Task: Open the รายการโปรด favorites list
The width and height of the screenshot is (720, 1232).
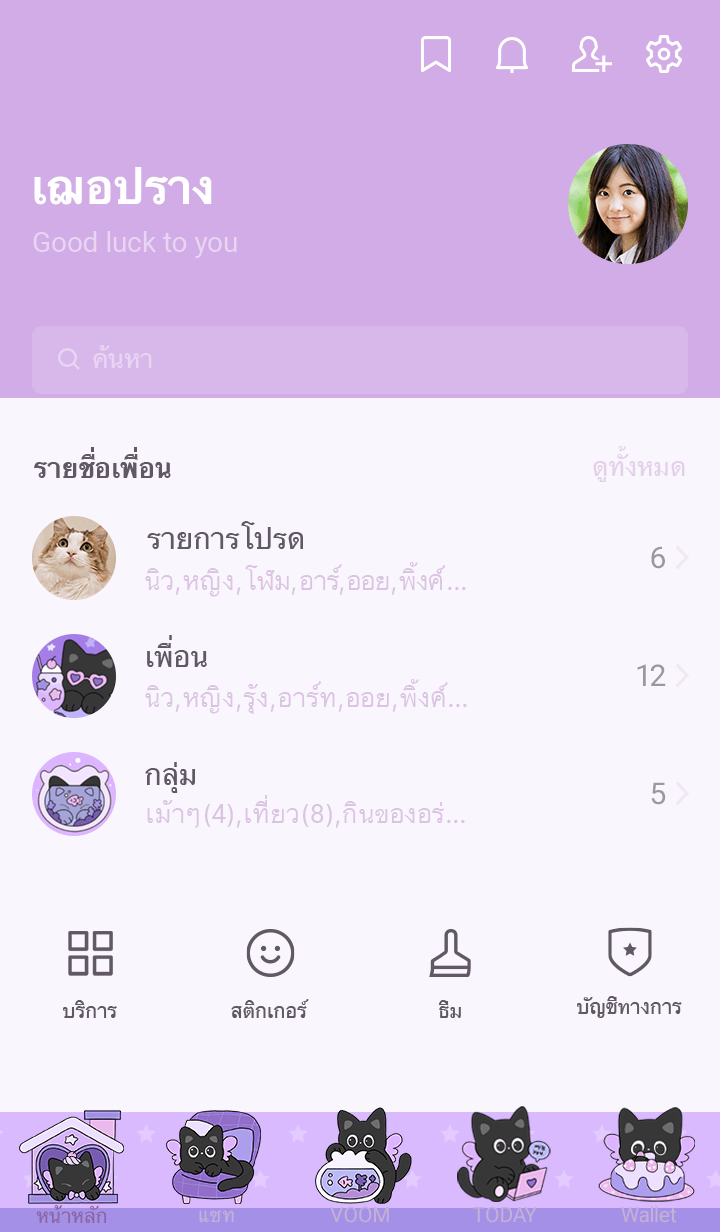Action: click(x=360, y=558)
